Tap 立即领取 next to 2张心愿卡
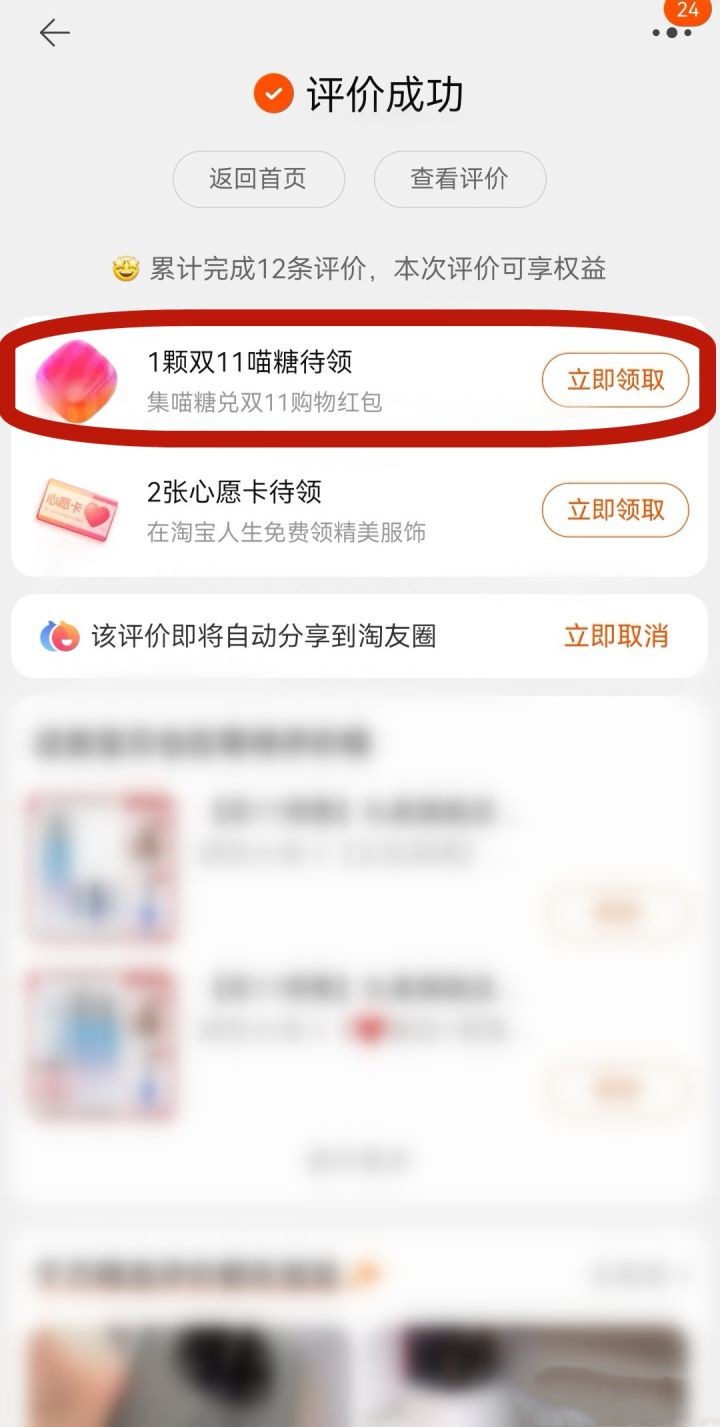 614,510
